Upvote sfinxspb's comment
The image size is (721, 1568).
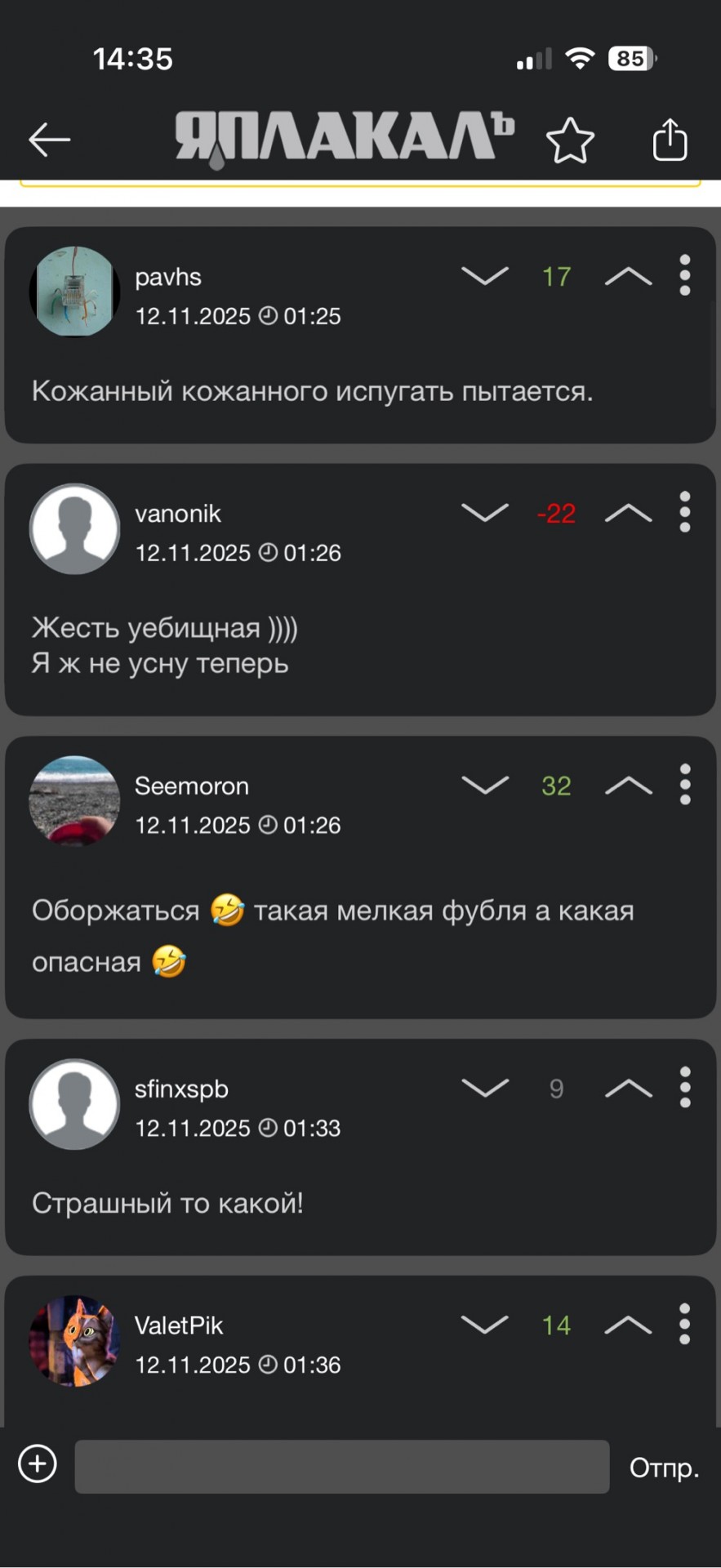pyautogui.click(x=628, y=1088)
